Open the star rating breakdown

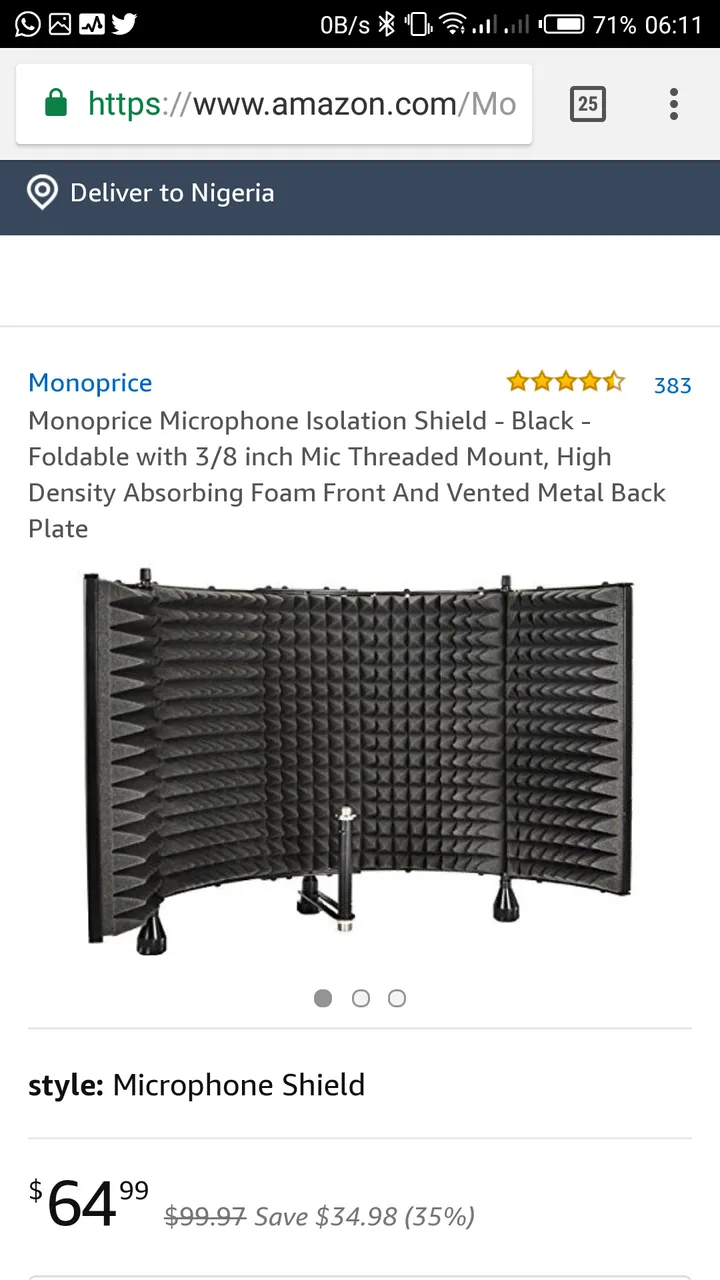point(565,381)
